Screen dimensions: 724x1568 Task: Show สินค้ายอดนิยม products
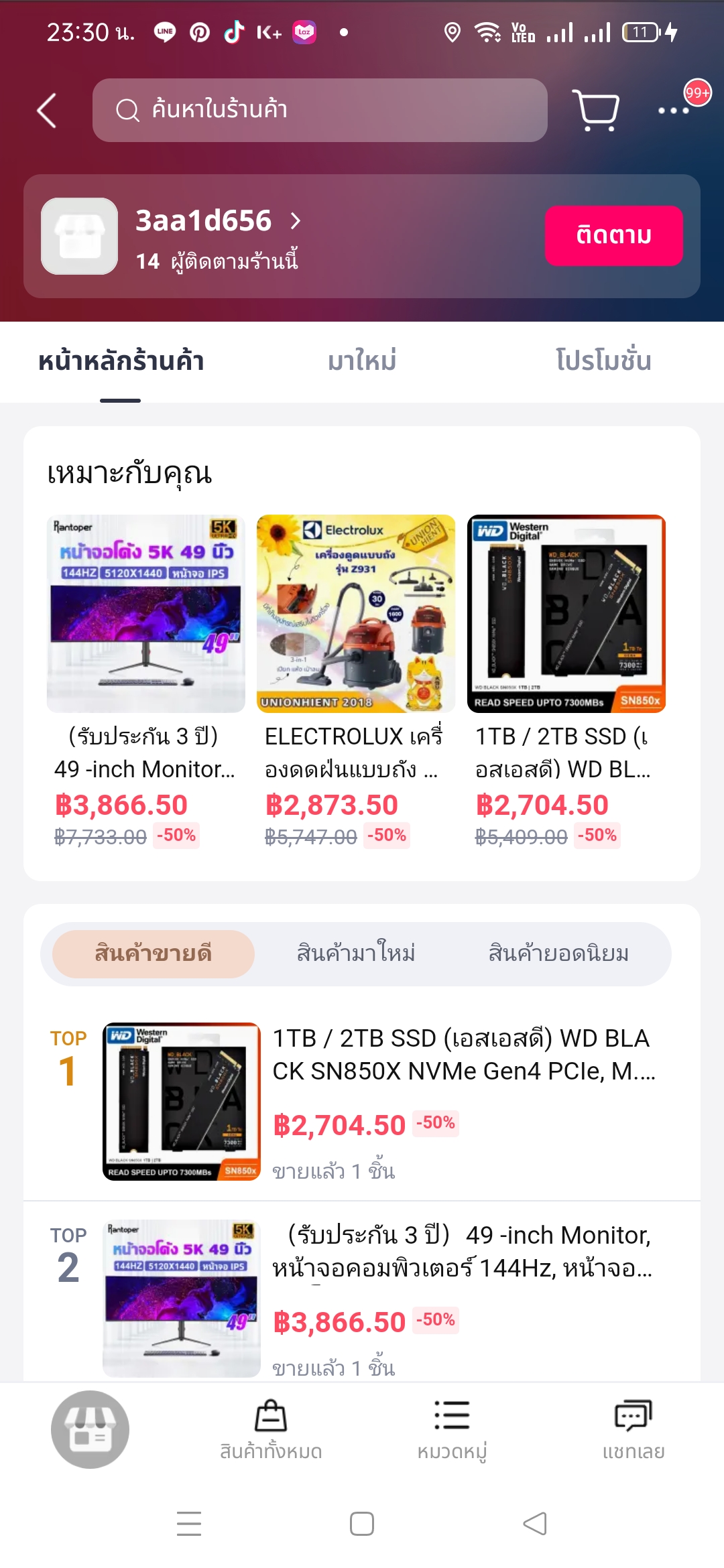pos(558,954)
